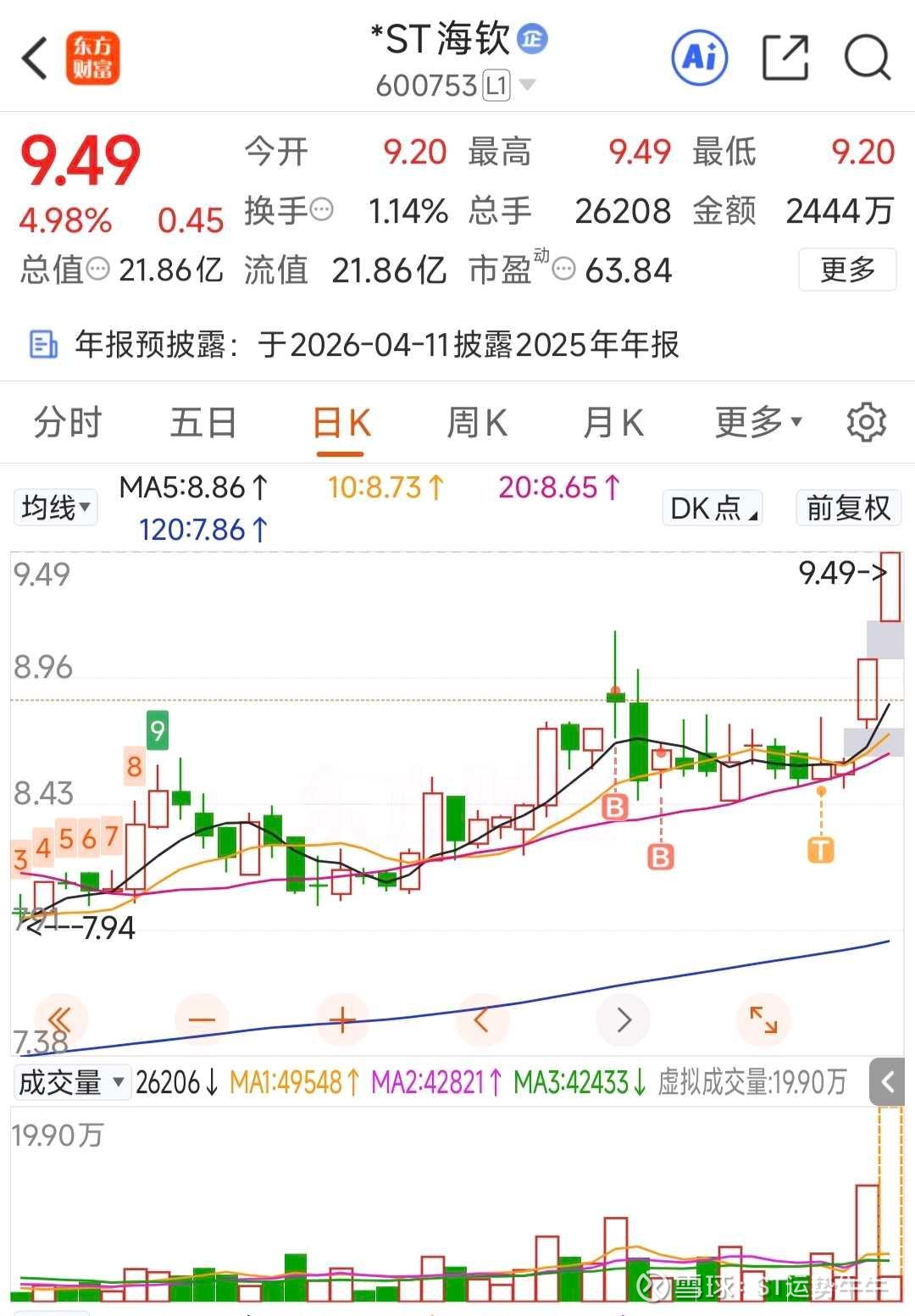The image size is (915, 1316).
Task: Open the AI assistant icon
Action: (699, 58)
